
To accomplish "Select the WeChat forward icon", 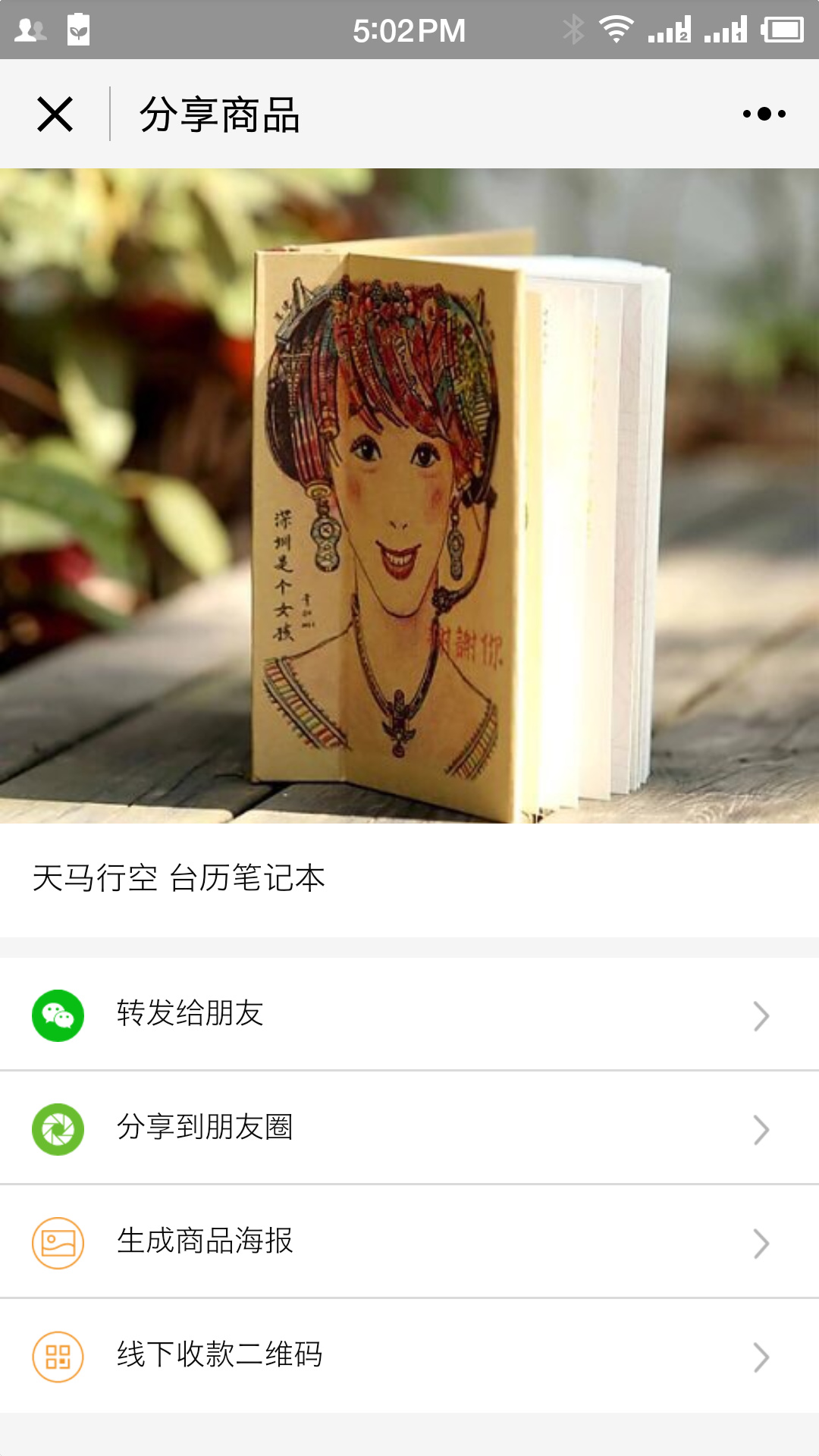I will click(x=57, y=1013).
